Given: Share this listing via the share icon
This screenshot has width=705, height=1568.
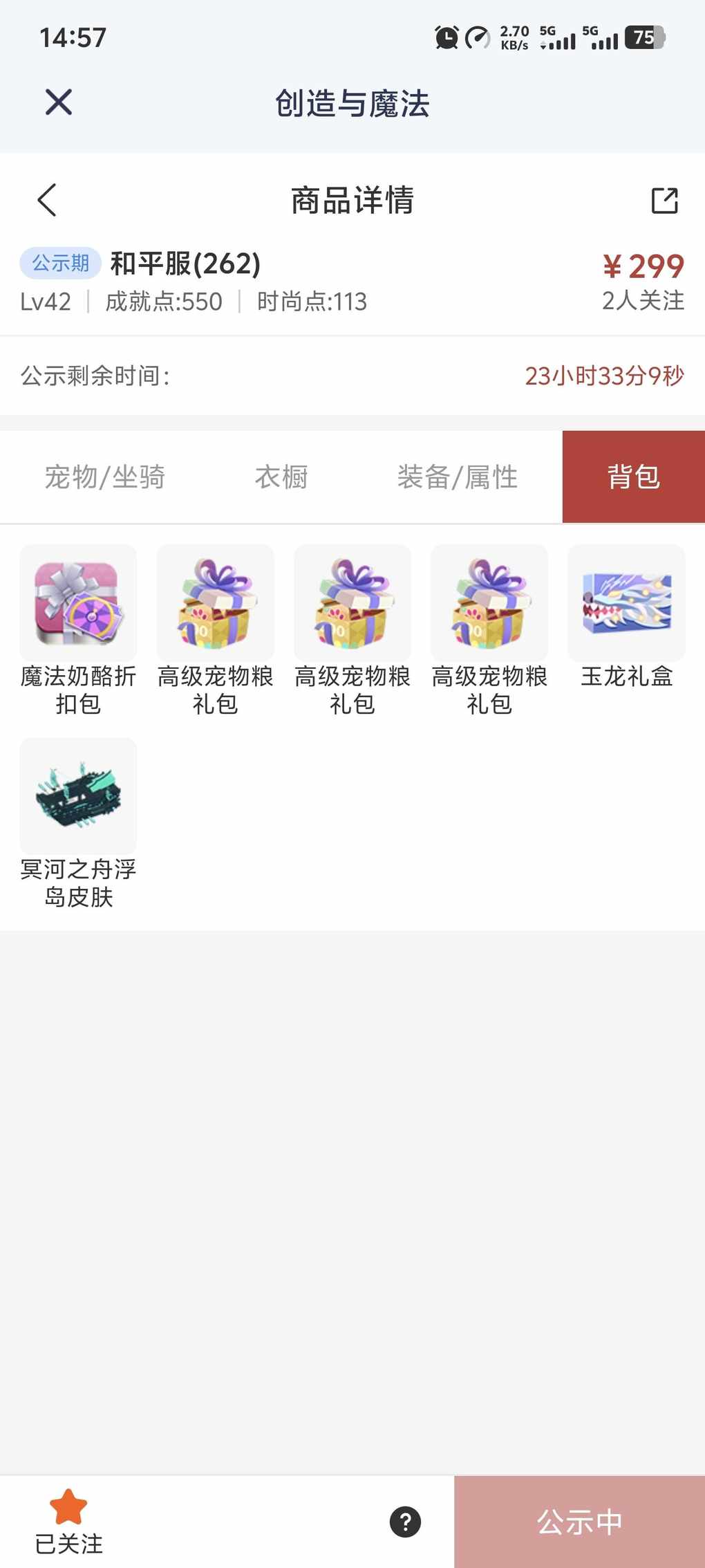Looking at the screenshot, I should (664, 201).
